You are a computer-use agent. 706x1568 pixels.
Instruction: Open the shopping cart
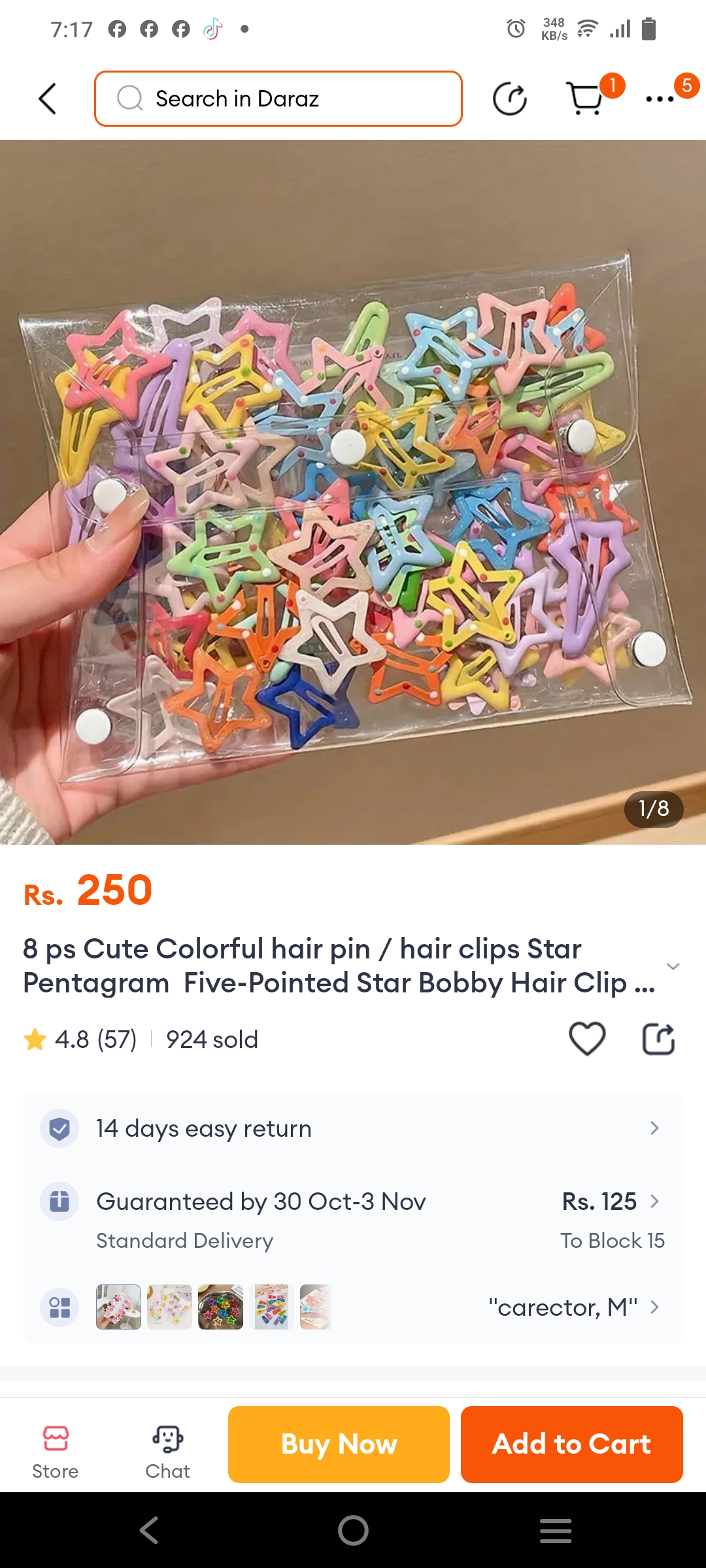pyautogui.click(x=584, y=99)
